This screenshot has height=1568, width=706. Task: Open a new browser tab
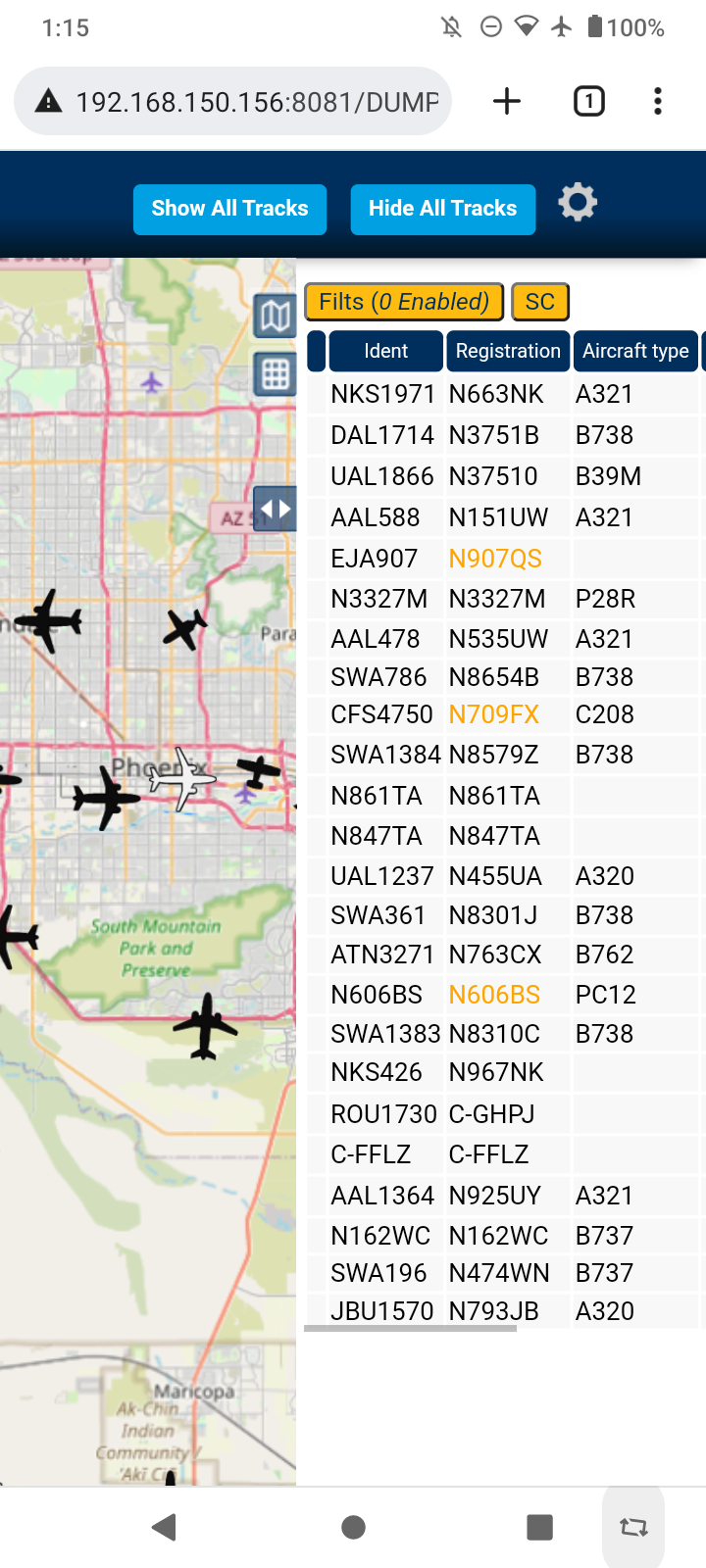click(507, 101)
